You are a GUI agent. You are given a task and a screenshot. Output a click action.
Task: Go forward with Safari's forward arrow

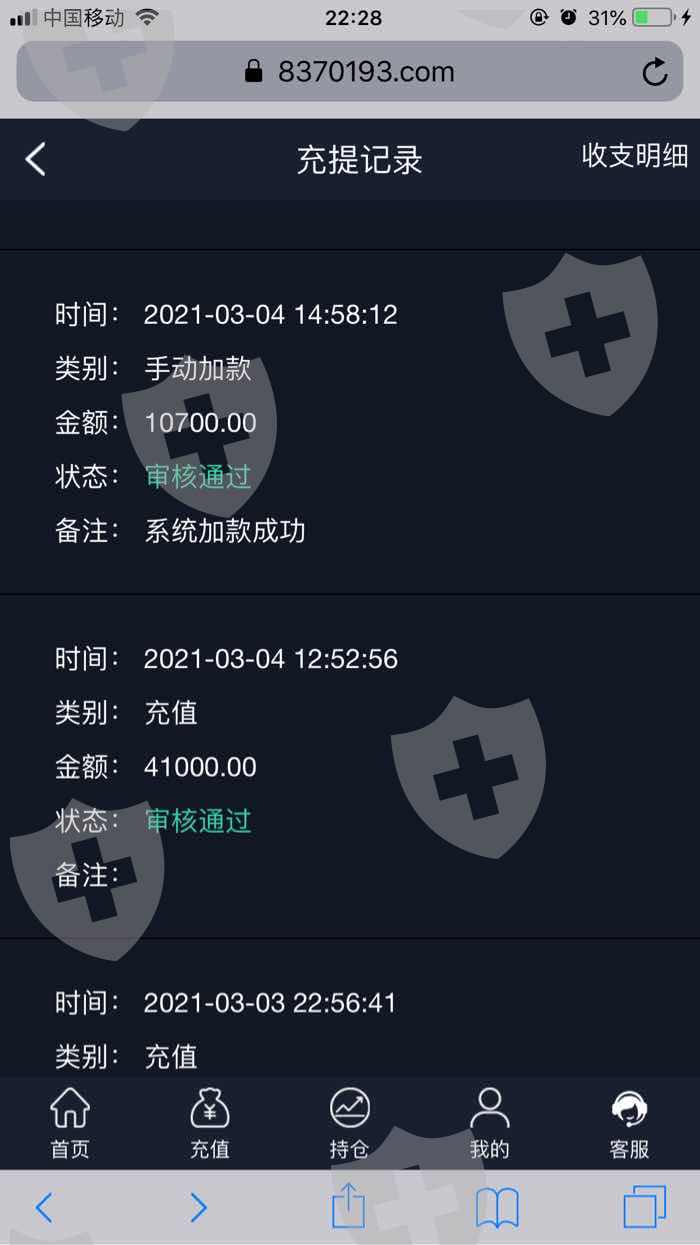pos(198,1208)
